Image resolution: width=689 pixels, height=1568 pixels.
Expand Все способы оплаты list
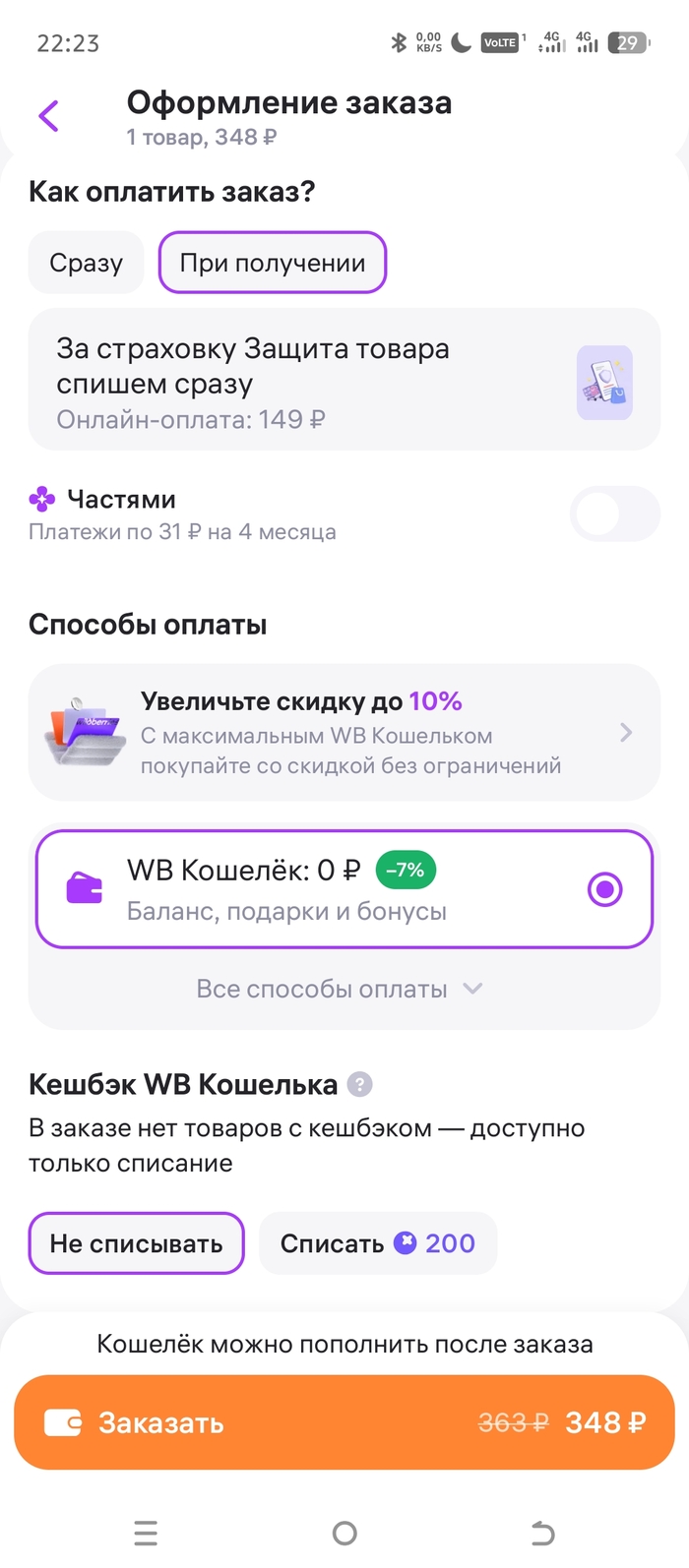pyautogui.click(x=340, y=989)
